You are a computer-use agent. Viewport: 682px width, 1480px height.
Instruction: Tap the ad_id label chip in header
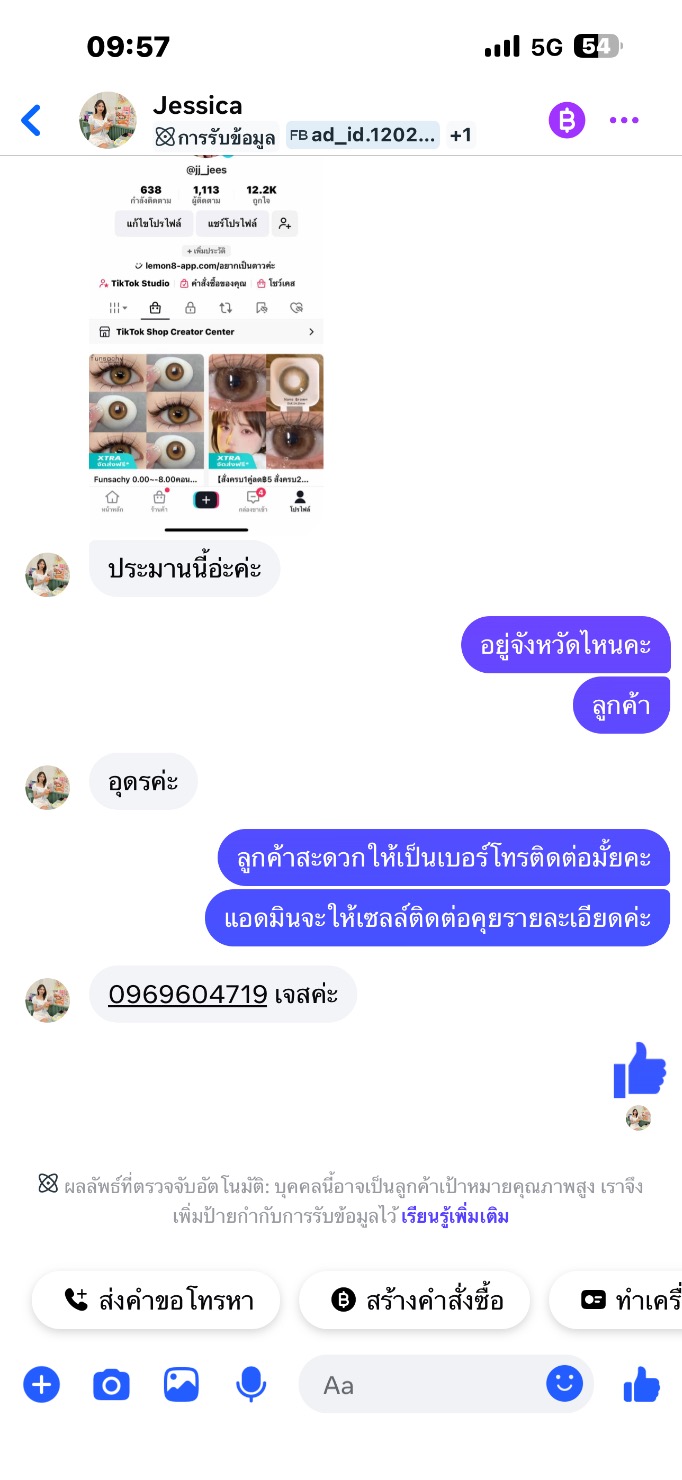tap(363, 135)
